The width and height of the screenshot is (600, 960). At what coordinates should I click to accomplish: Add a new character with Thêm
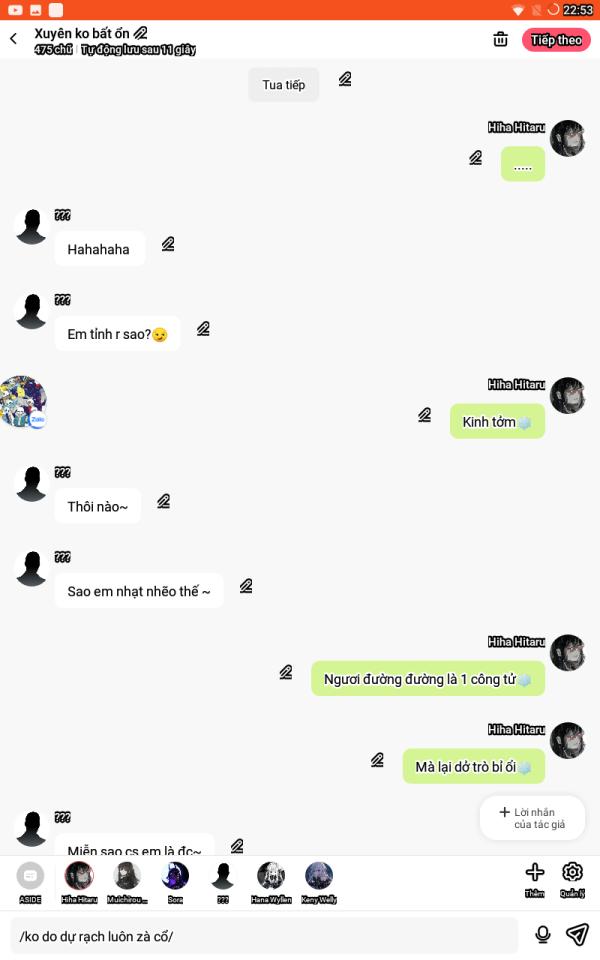click(x=535, y=877)
